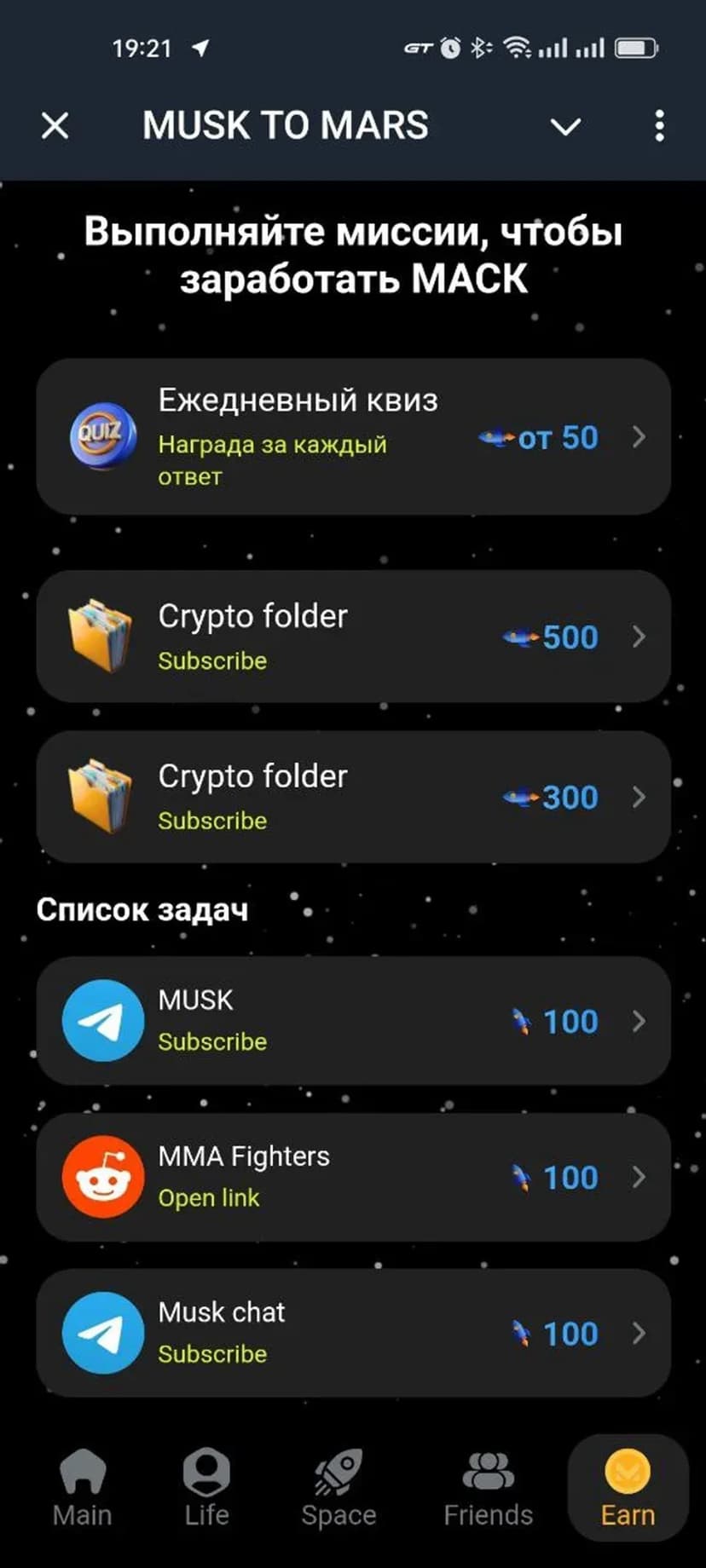Close the MUSK TO MARS mini app
This screenshot has height=1568, width=706.
click(x=55, y=126)
